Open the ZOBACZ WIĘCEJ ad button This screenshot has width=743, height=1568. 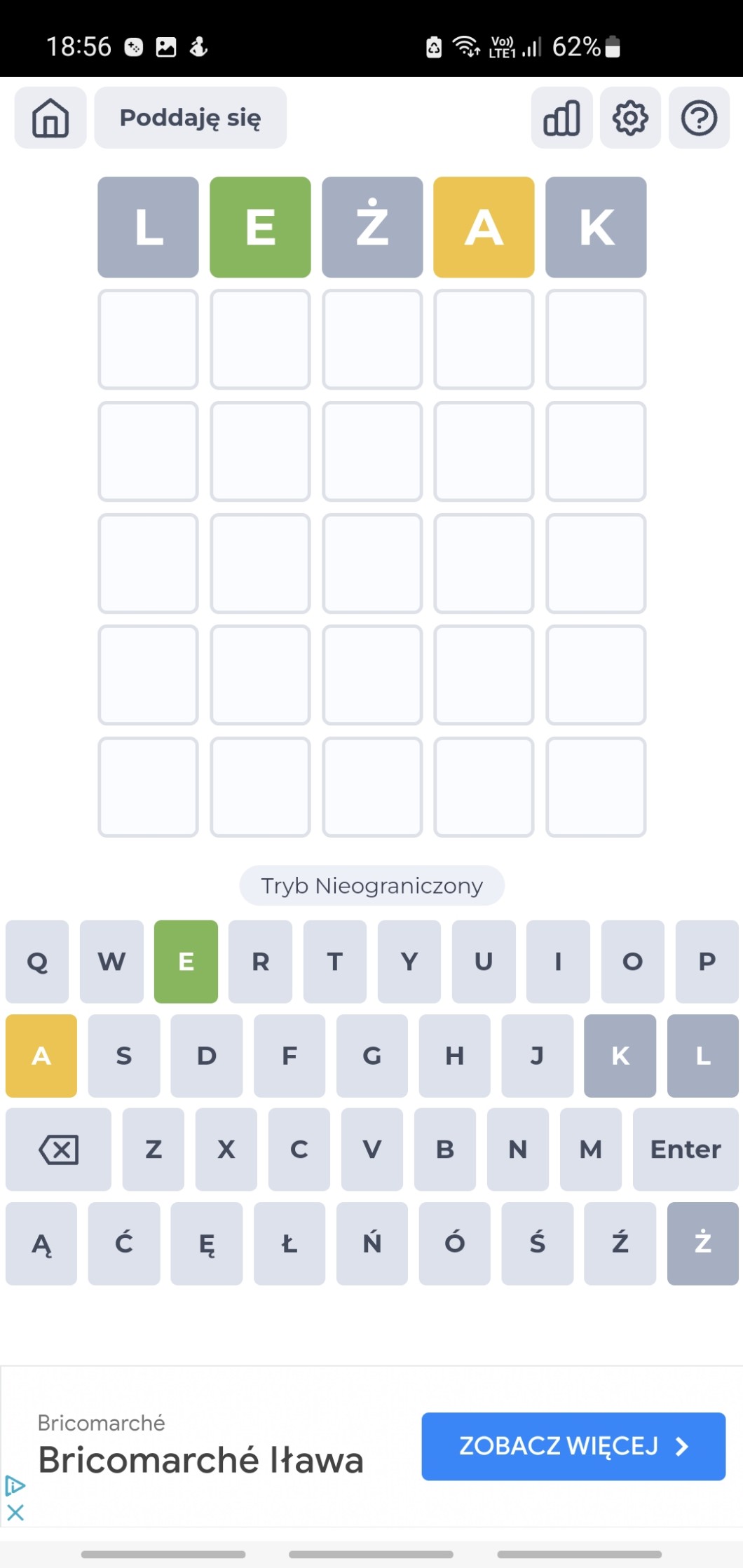click(573, 1446)
